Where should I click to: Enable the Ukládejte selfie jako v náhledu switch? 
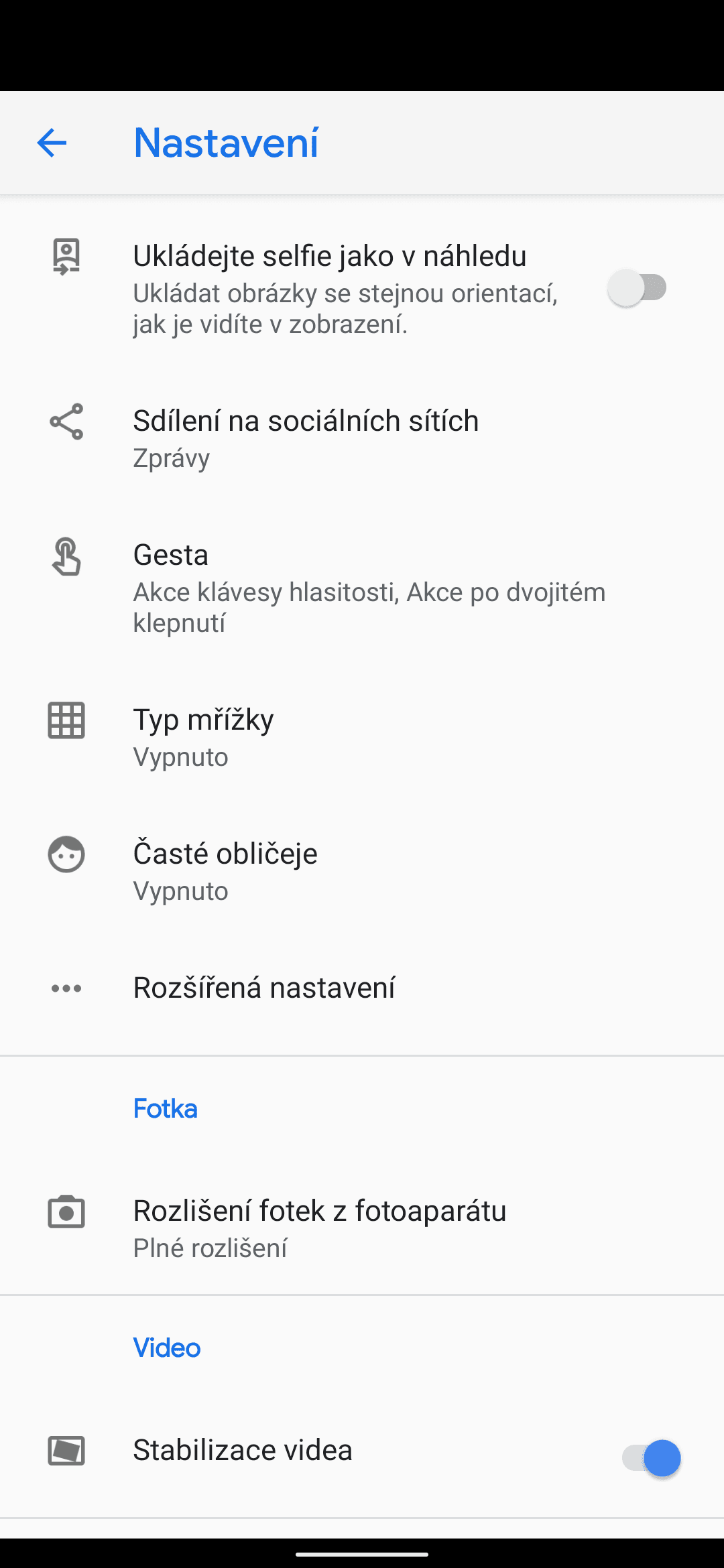click(637, 288)
